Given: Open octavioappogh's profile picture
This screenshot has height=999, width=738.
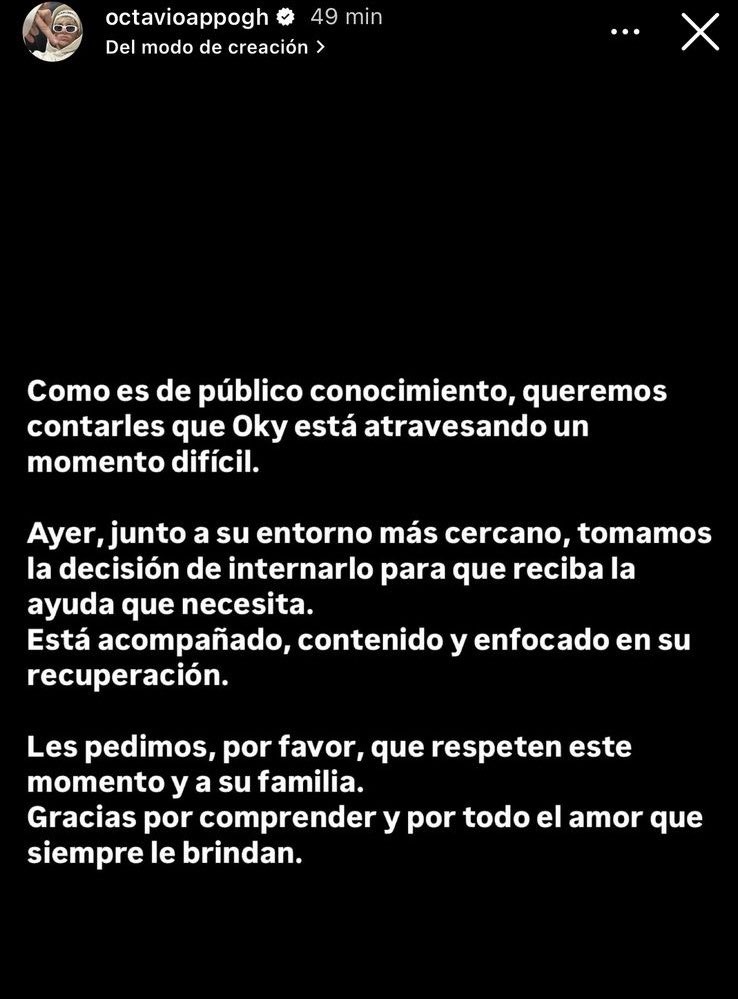Looking at the screenshot, I should pos(52,32).
